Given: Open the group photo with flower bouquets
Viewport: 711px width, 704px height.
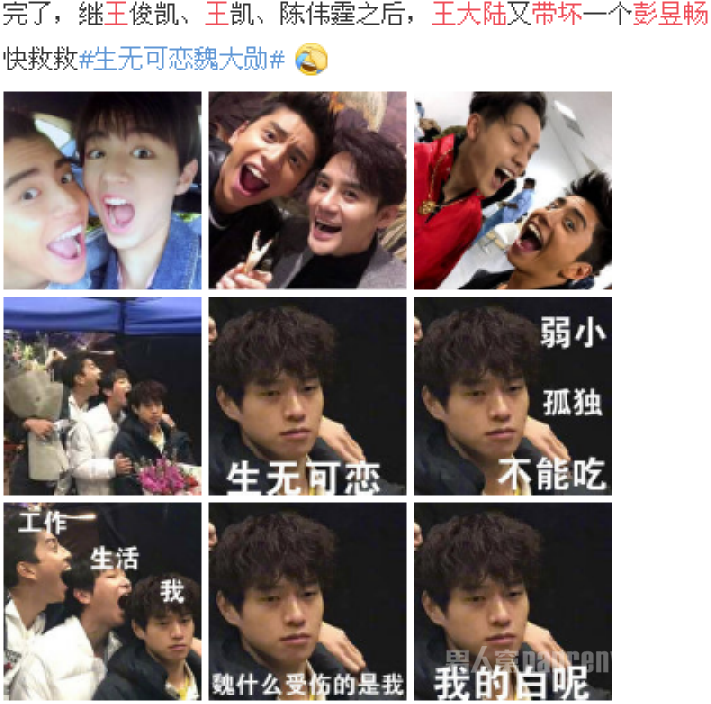Looking at the screenshot, I should 101,396.
